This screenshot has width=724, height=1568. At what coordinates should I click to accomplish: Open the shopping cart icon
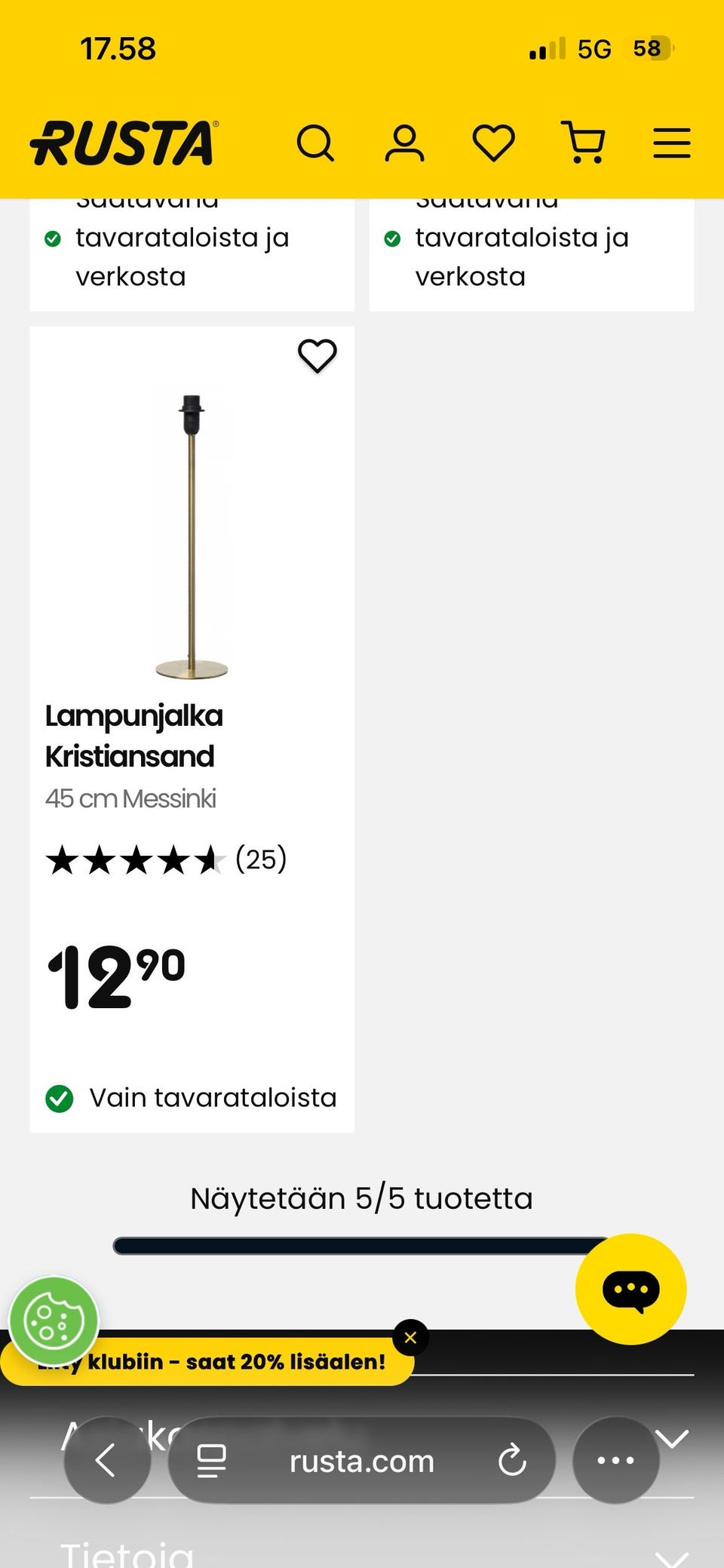coord(584,142)
